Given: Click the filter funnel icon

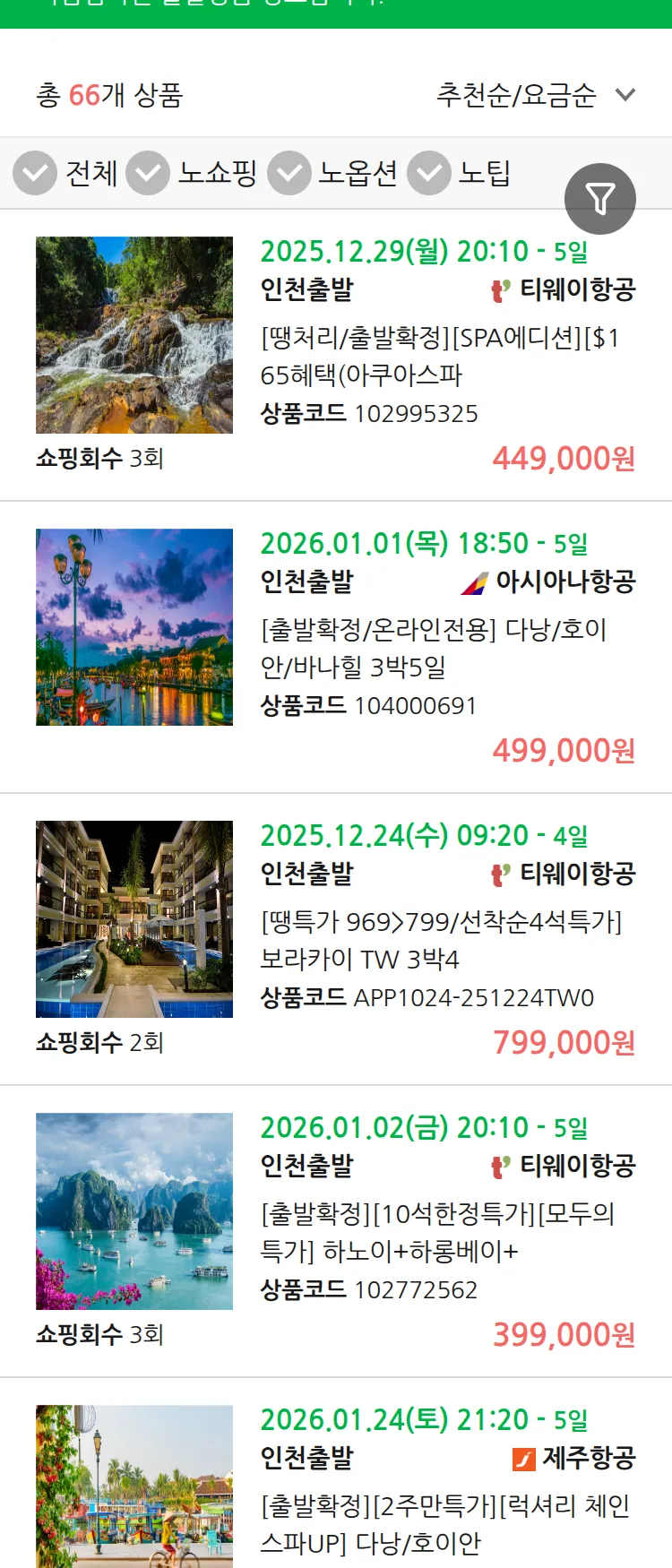Looking at the screenshot, I should click(600, 198).
